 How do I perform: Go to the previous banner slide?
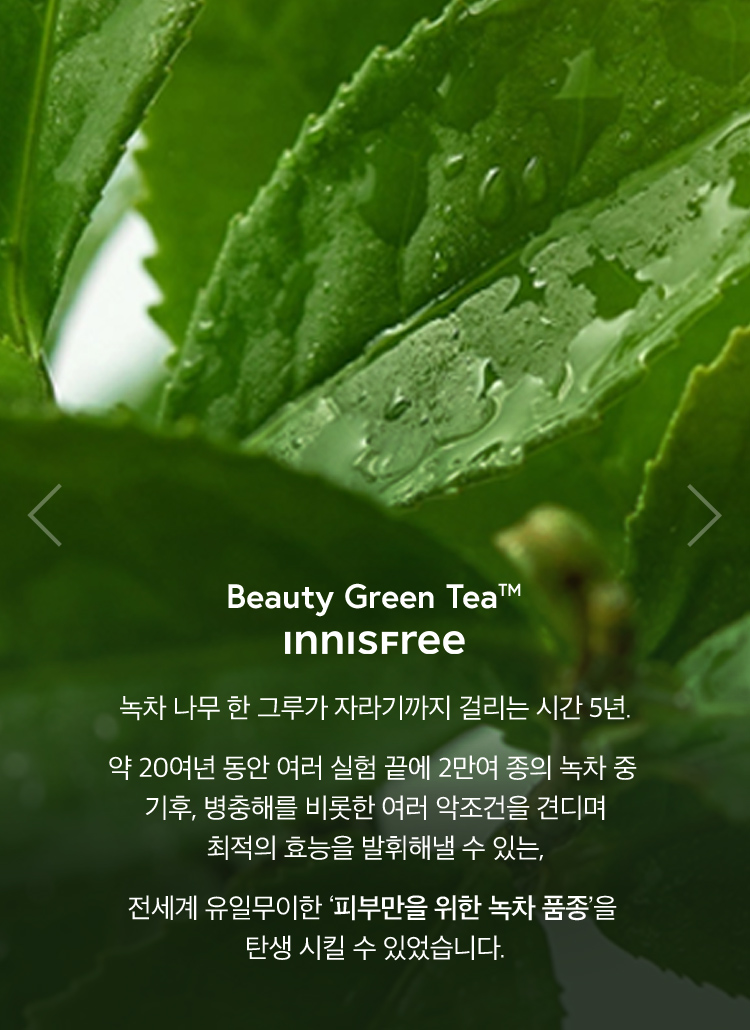pyautogui.click(x=45, y=515)
